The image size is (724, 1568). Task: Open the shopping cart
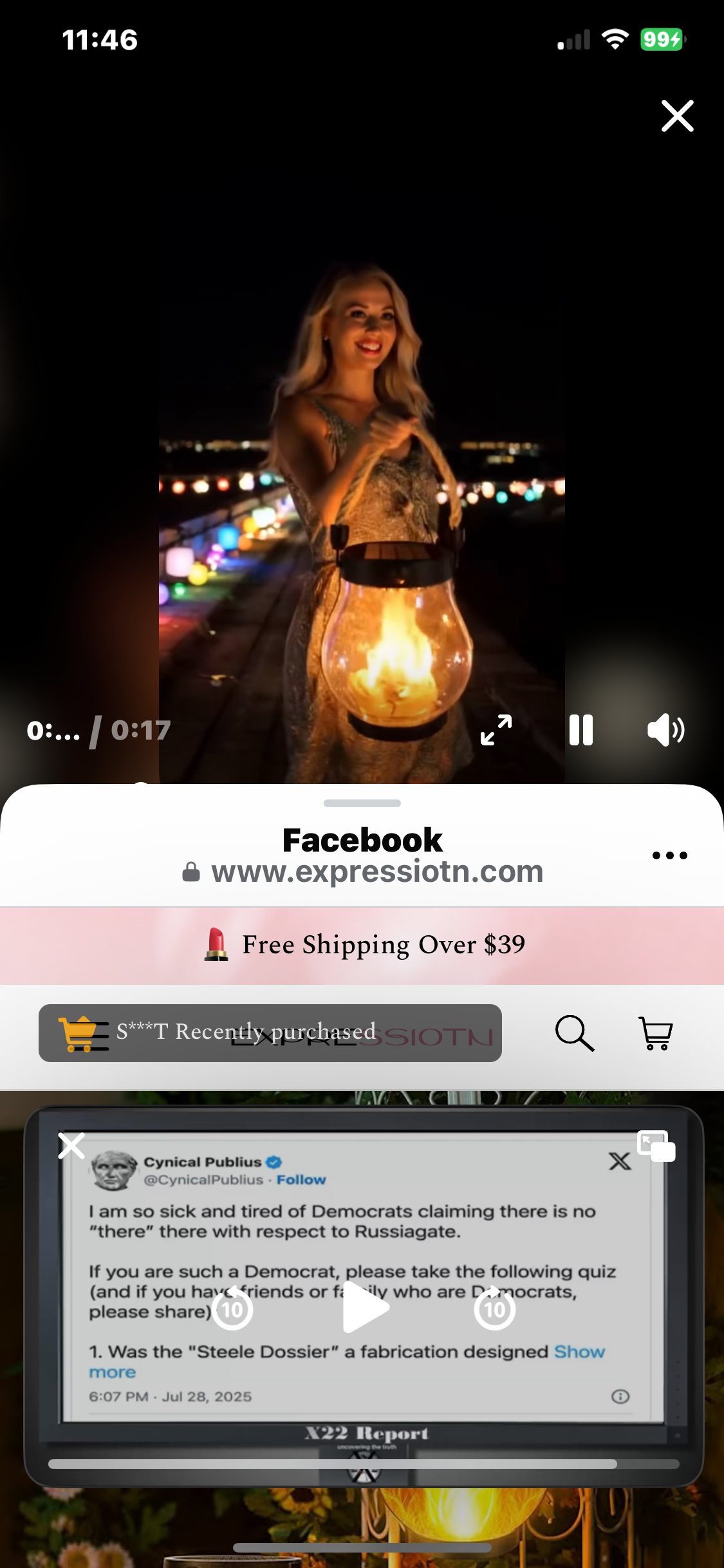(655, 1033)
